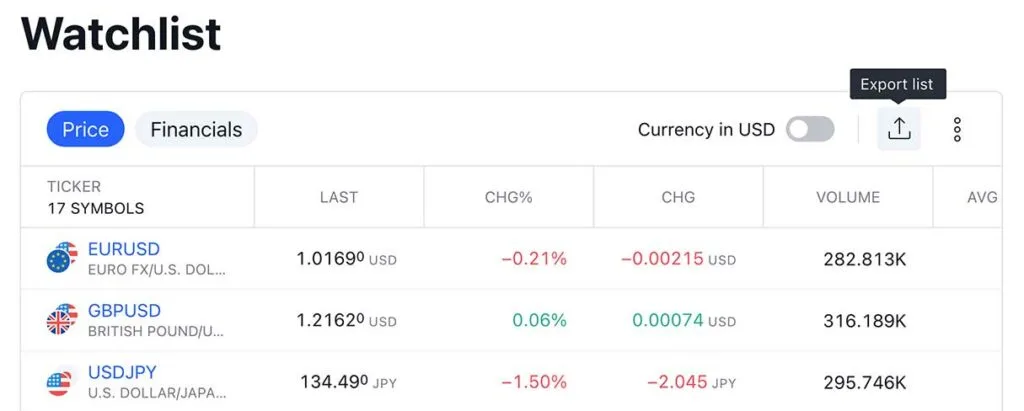Sort by the CHG column header
This screenshot has height=411, width=1024.
(678, 197)
